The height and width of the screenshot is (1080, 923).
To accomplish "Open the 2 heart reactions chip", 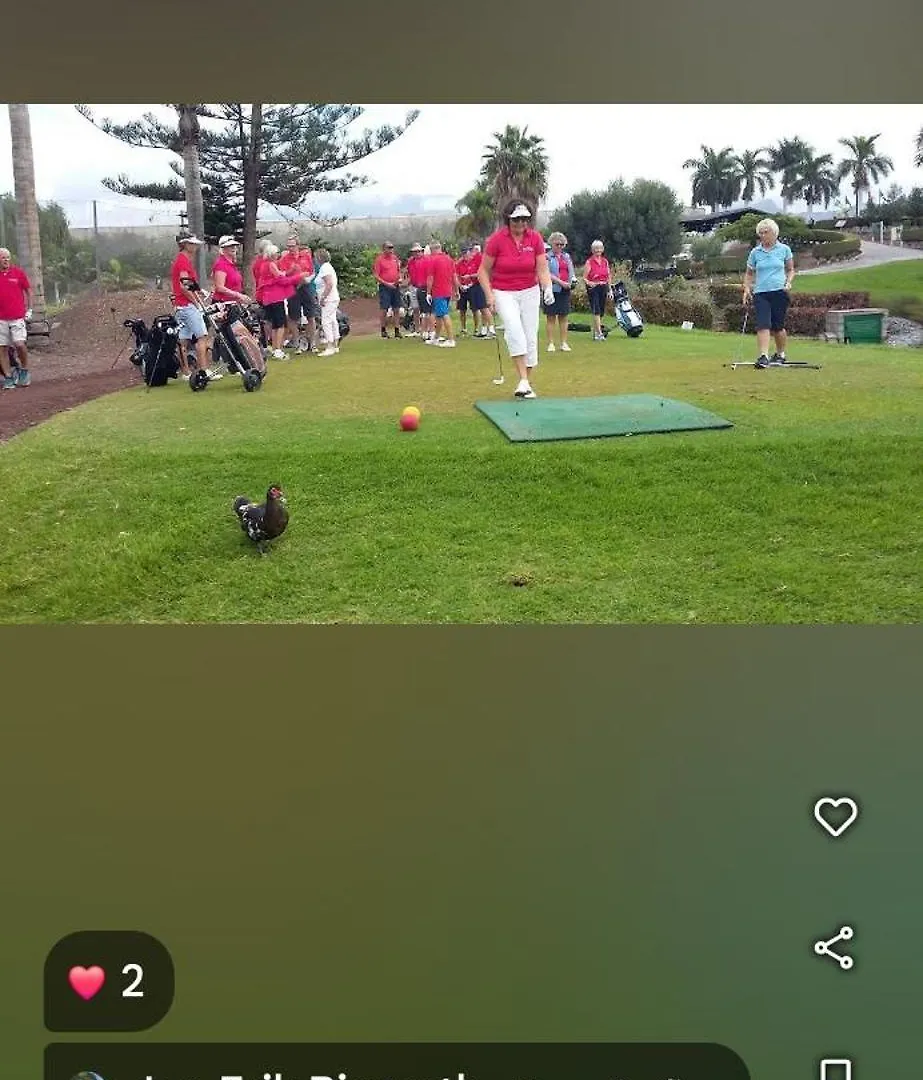I will tap(109, 981).
